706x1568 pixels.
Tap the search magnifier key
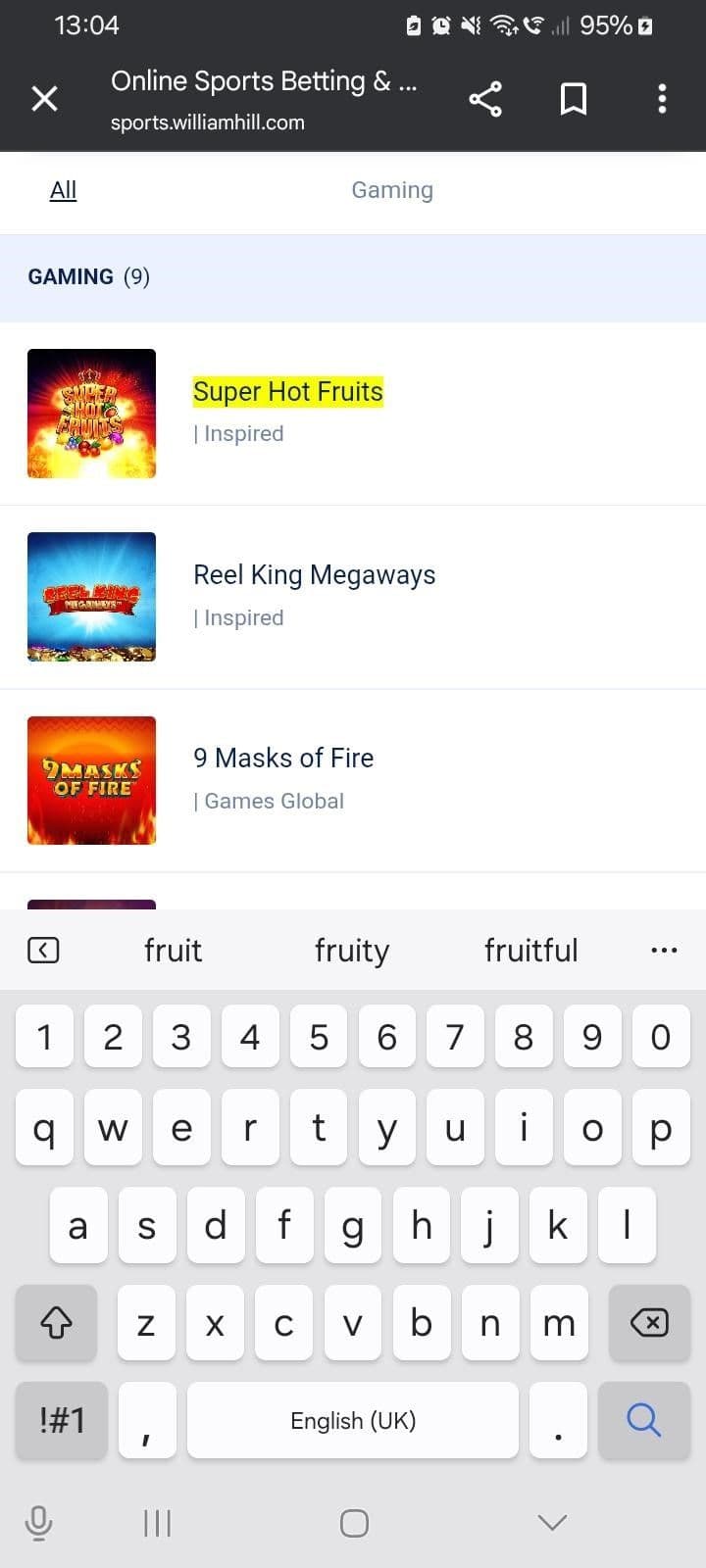(643, 1420)
